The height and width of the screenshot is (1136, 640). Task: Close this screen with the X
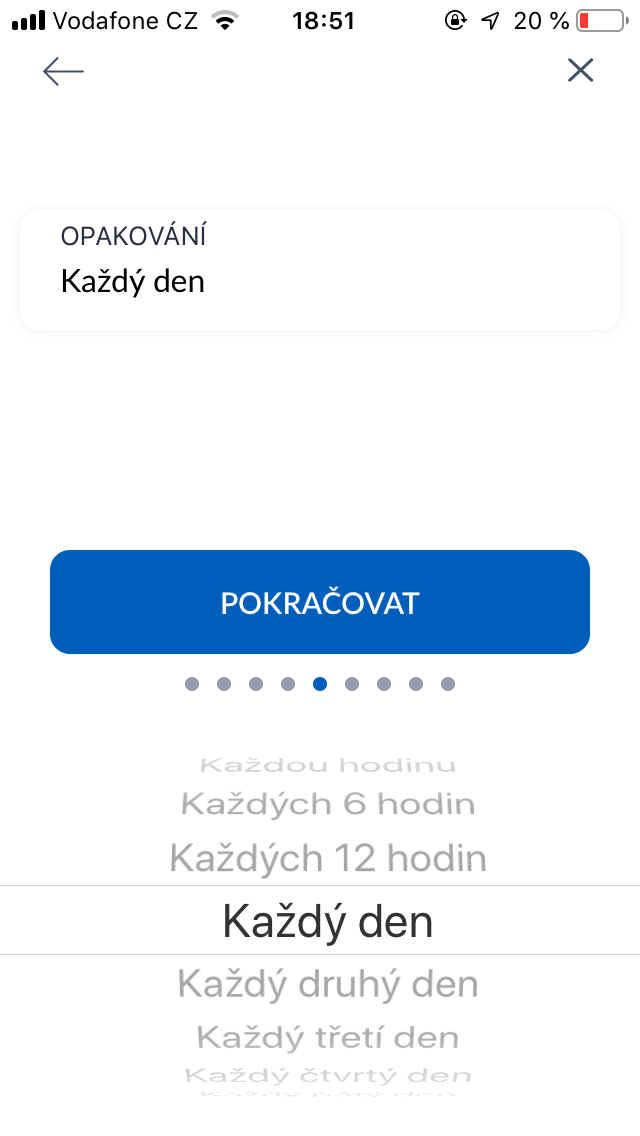(580, 70)
